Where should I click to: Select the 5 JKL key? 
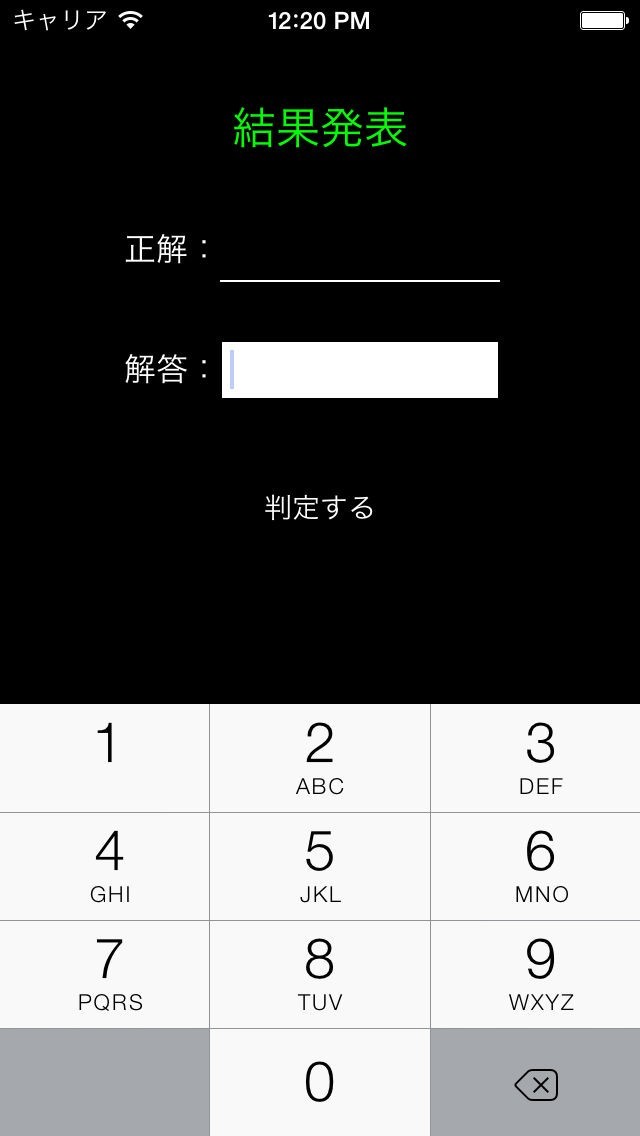[x=320, y=866]
